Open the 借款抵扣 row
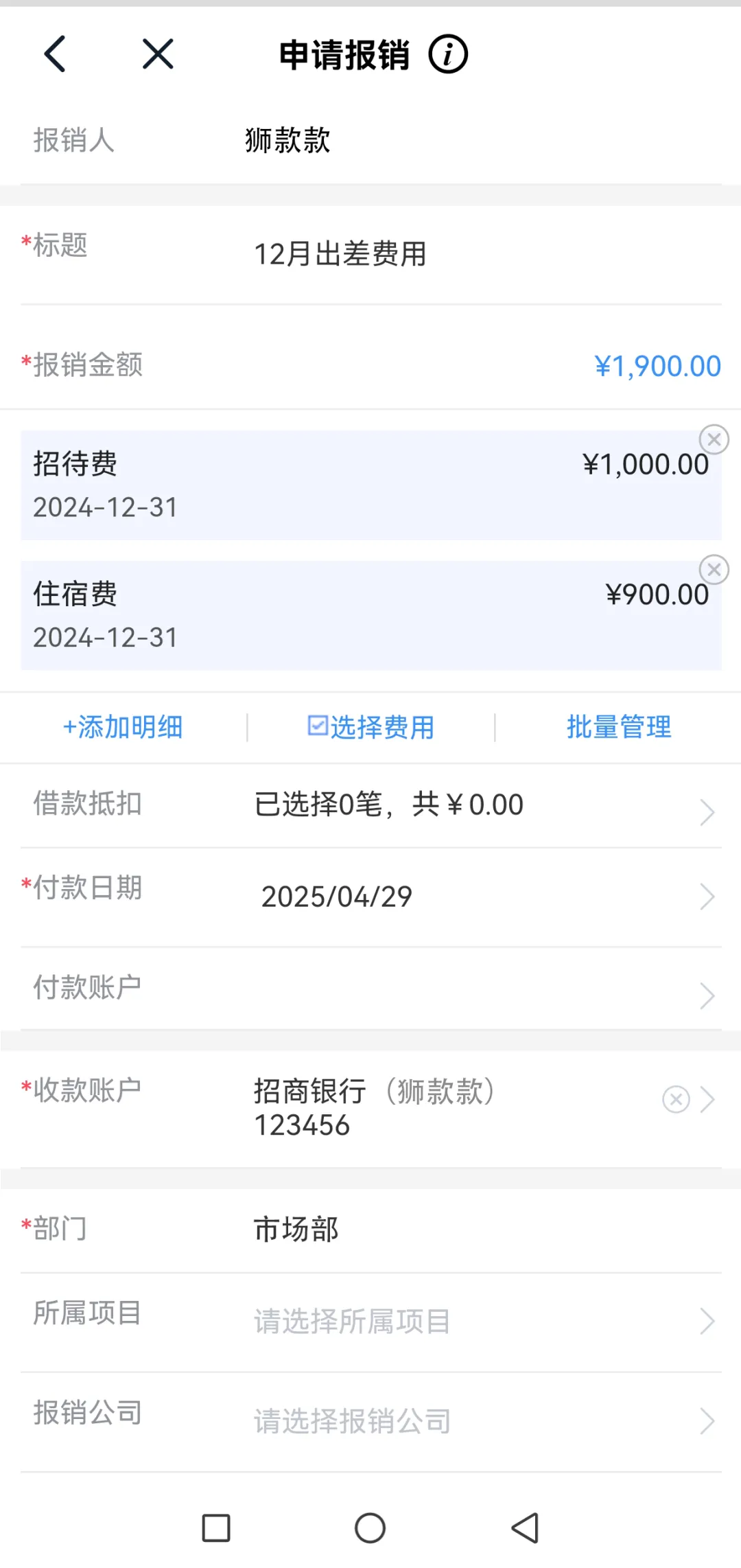Image resolution: width=741 pixels, height=1568 pixels. pos(370,805)
